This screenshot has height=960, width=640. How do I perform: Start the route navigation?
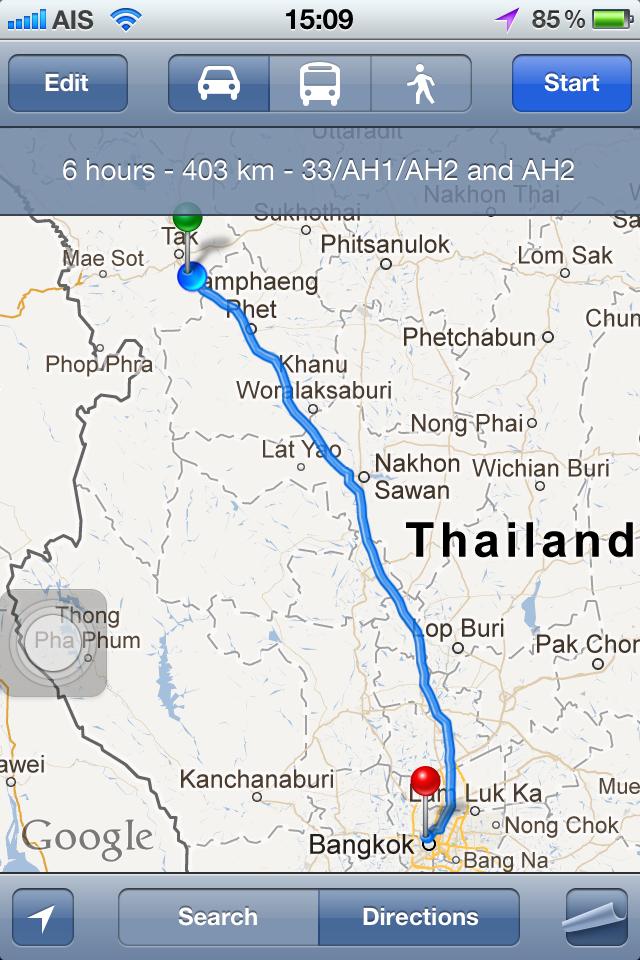tap(571, 83)
